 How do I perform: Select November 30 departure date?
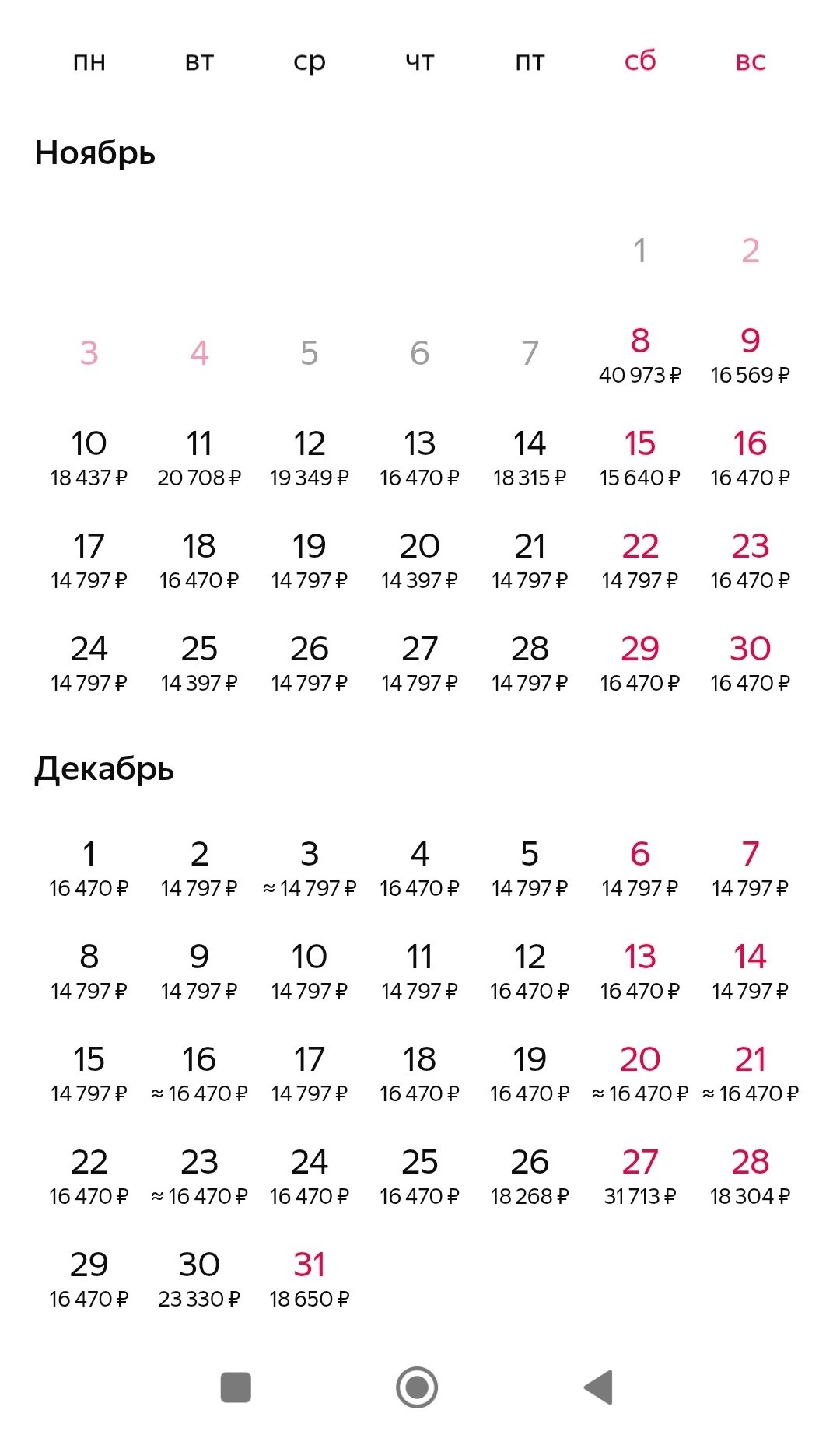pos(750,663)
